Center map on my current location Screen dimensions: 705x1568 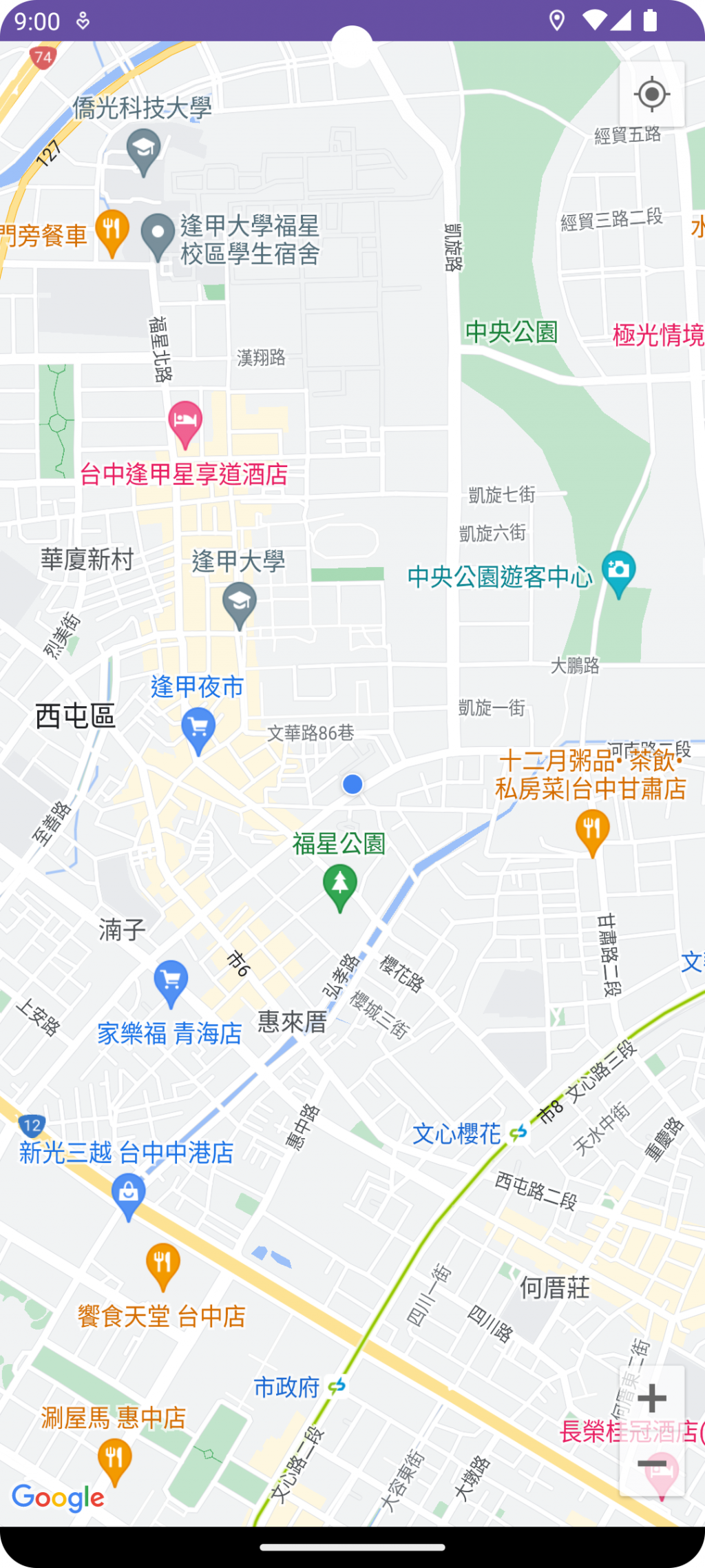point(651,94)
